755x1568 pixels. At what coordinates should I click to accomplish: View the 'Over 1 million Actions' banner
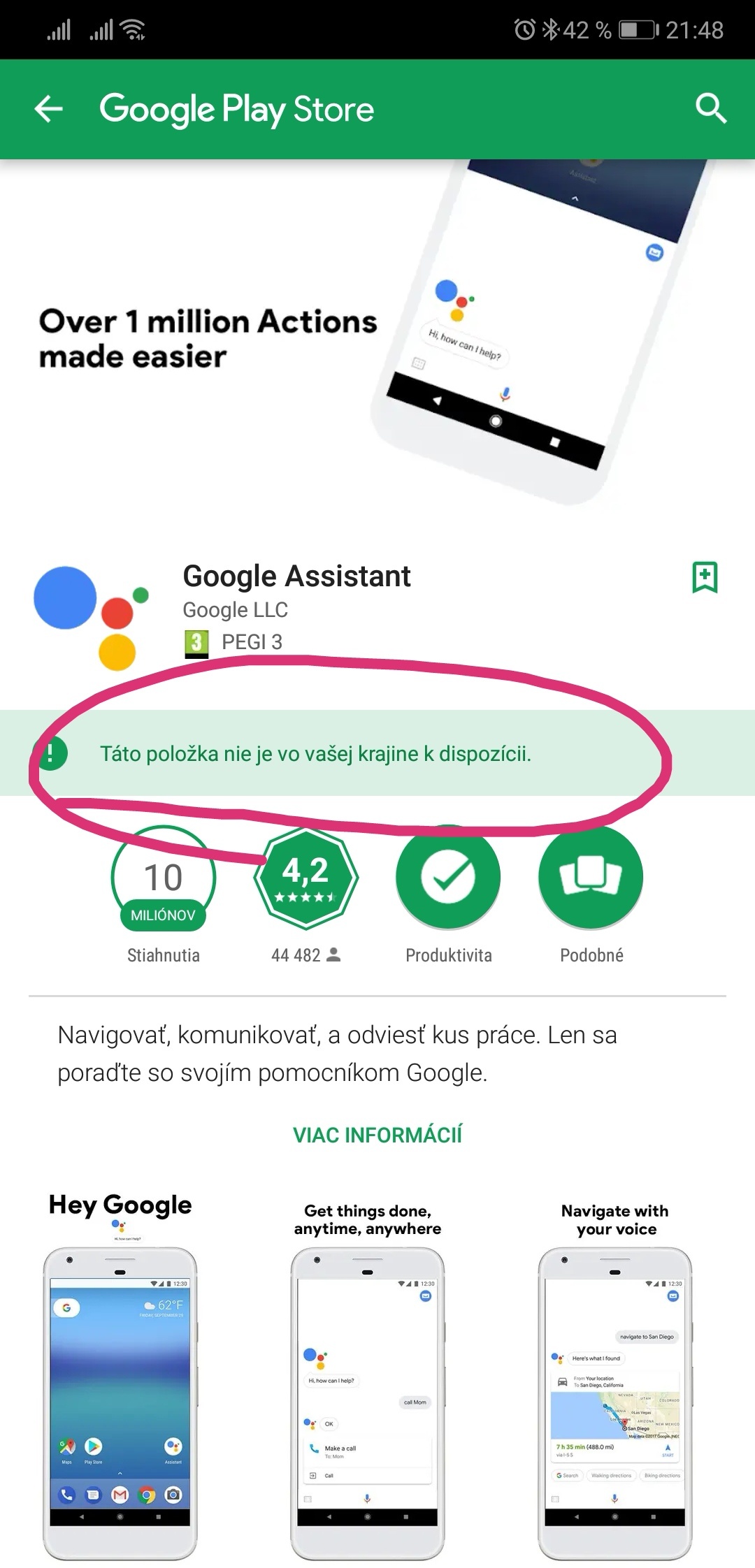tap(377, 340)
